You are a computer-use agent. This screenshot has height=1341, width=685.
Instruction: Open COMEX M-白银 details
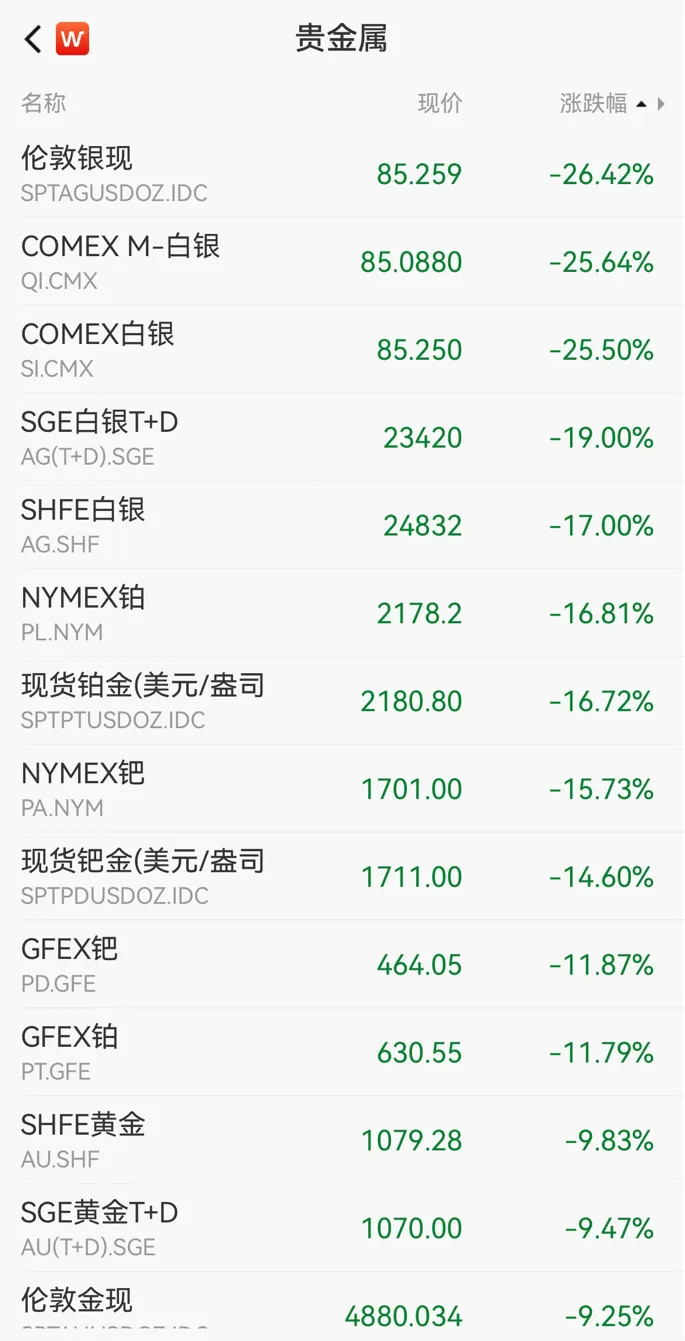pos(342,262)
